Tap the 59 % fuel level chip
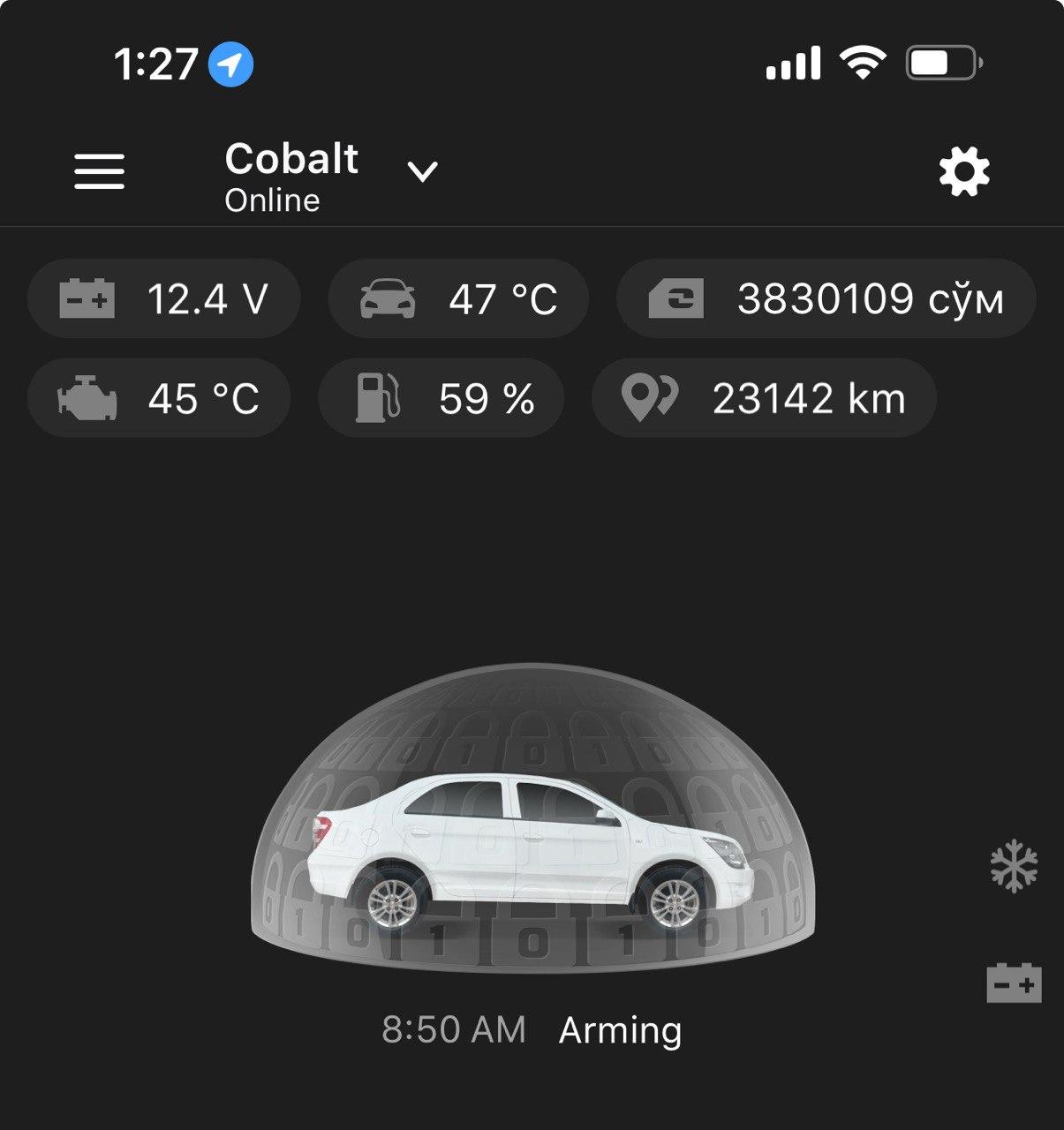Screen dimensions: 1064x1130 (x=441, y=398)
